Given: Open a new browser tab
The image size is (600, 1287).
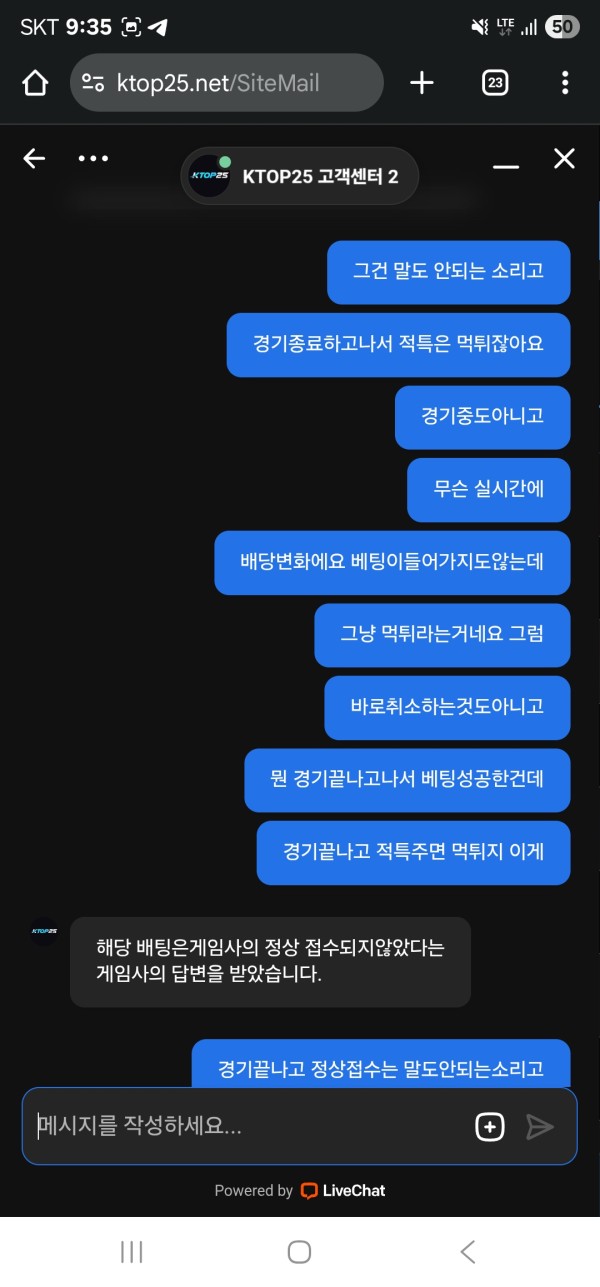Looking at the screenshot, I should coord(422,83).
